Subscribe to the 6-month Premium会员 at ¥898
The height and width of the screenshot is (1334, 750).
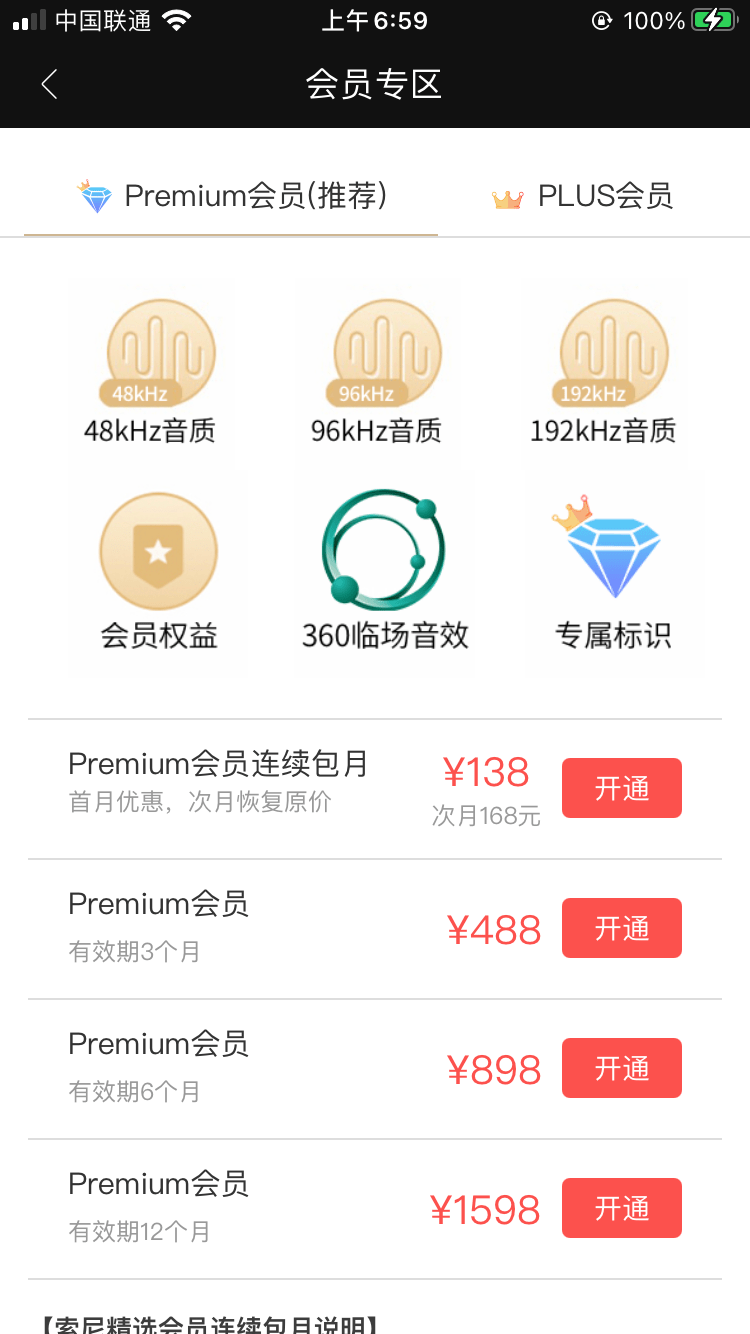(x=622, y=1068)
